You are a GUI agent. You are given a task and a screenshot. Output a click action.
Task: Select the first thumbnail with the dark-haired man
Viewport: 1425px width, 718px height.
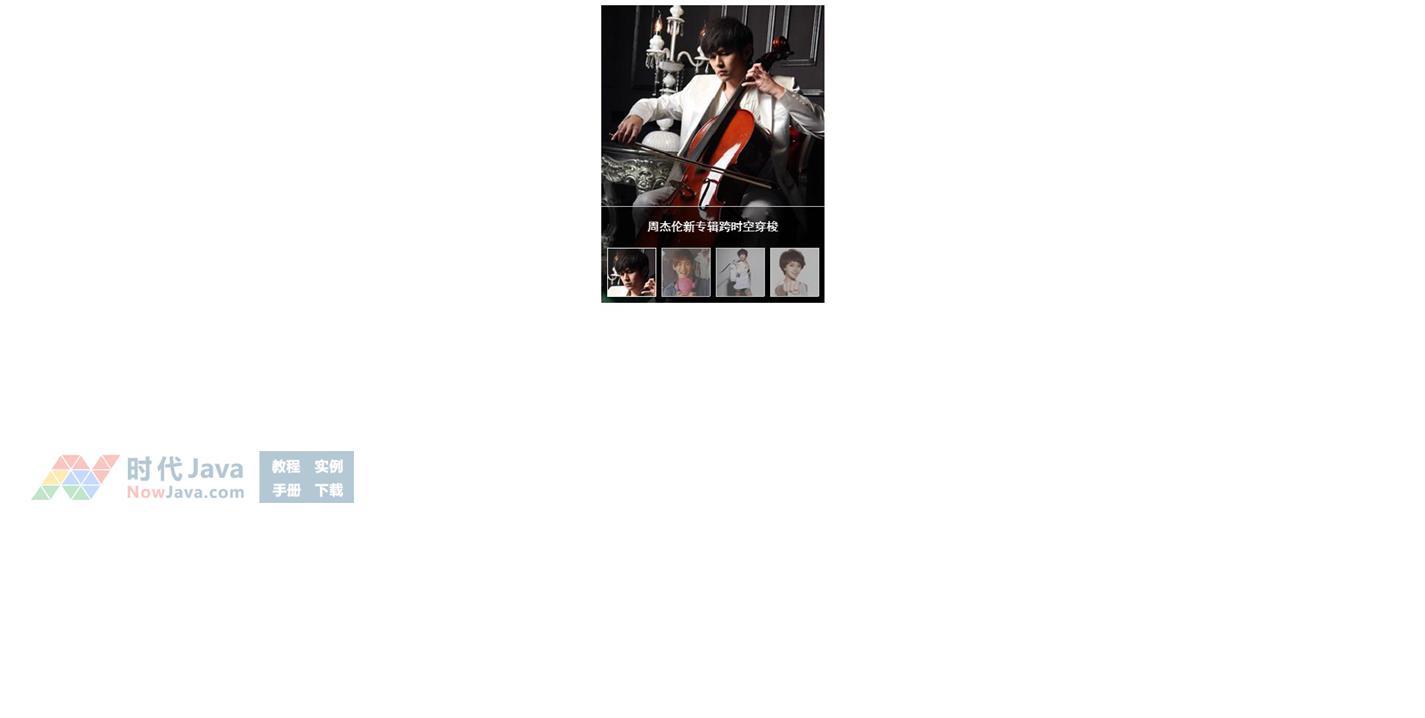coord(631,272)
